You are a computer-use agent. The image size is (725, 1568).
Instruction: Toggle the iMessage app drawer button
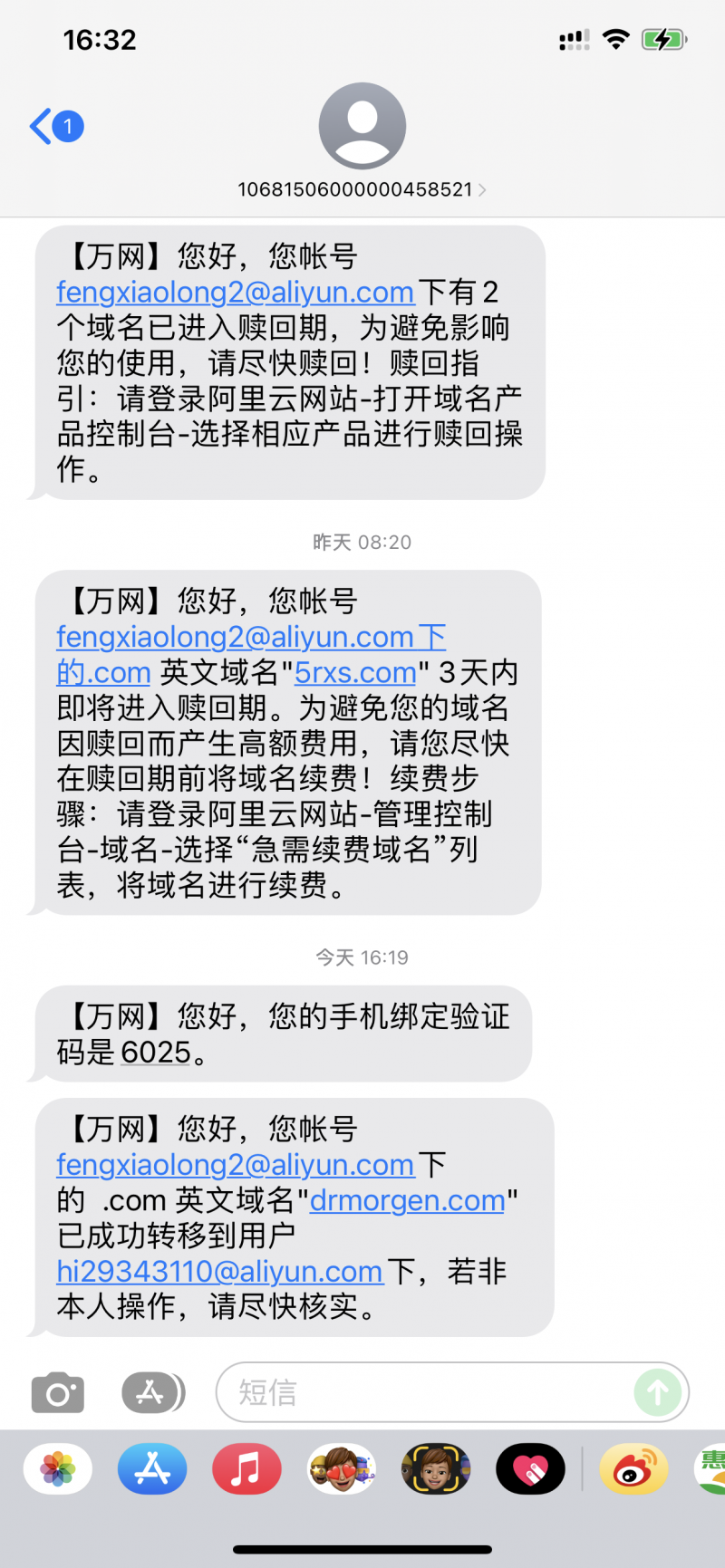tap(152, 1392)
